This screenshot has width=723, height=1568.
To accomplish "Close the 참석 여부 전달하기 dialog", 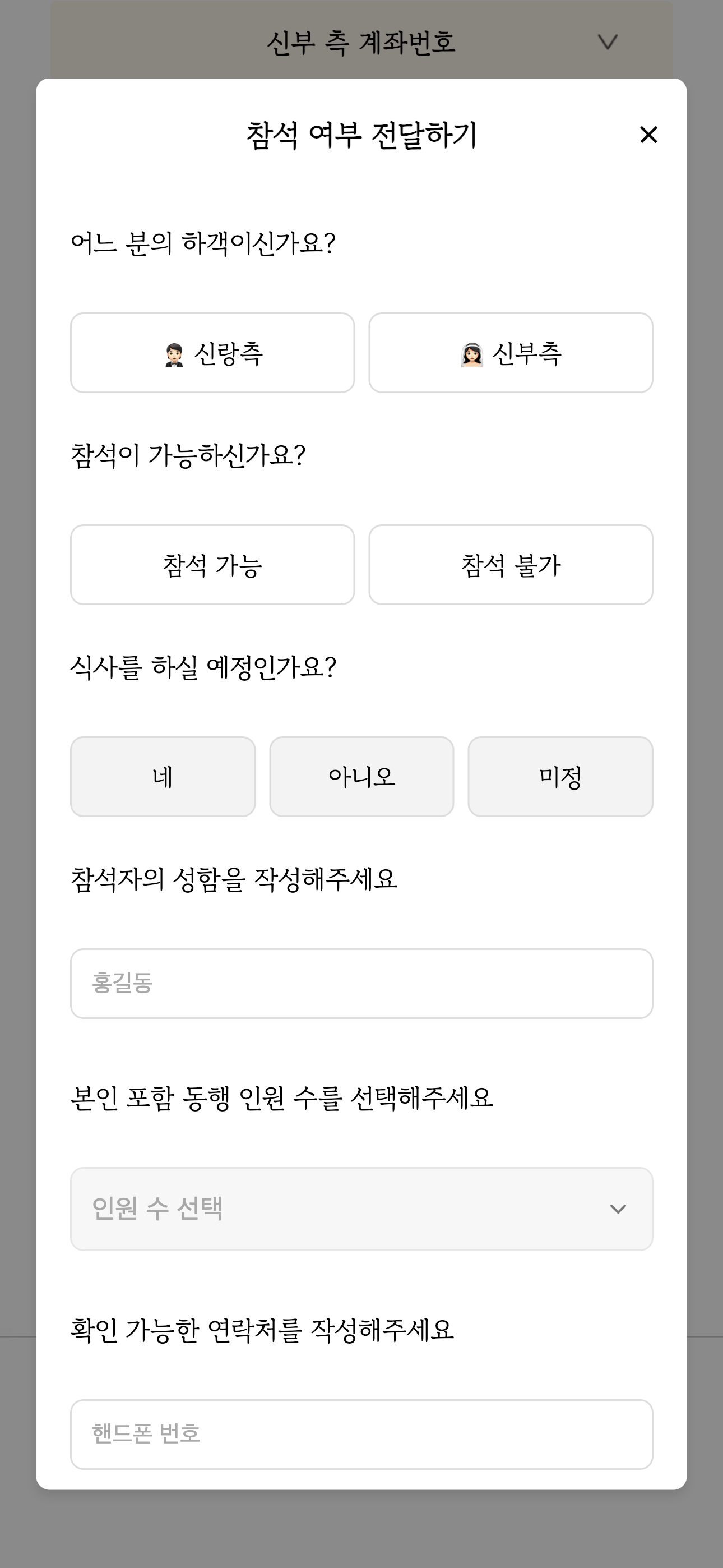I will pos(649,135).
